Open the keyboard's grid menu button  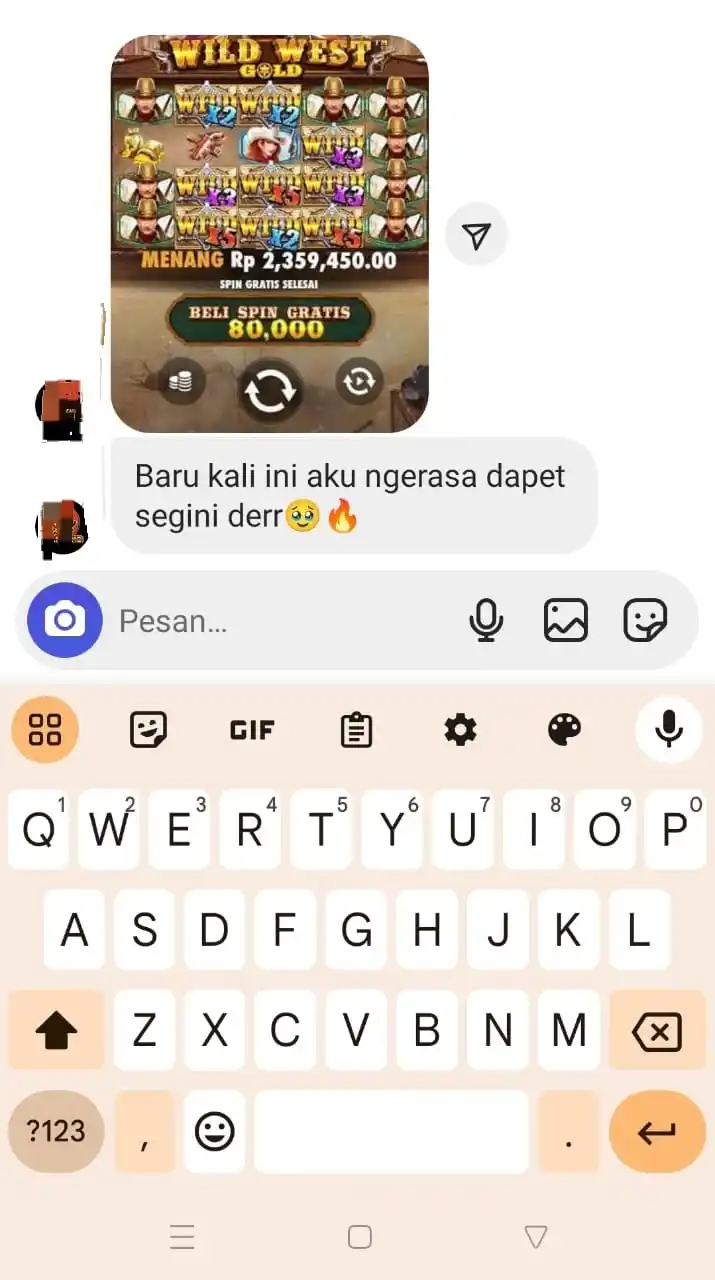tap(45, 730)
